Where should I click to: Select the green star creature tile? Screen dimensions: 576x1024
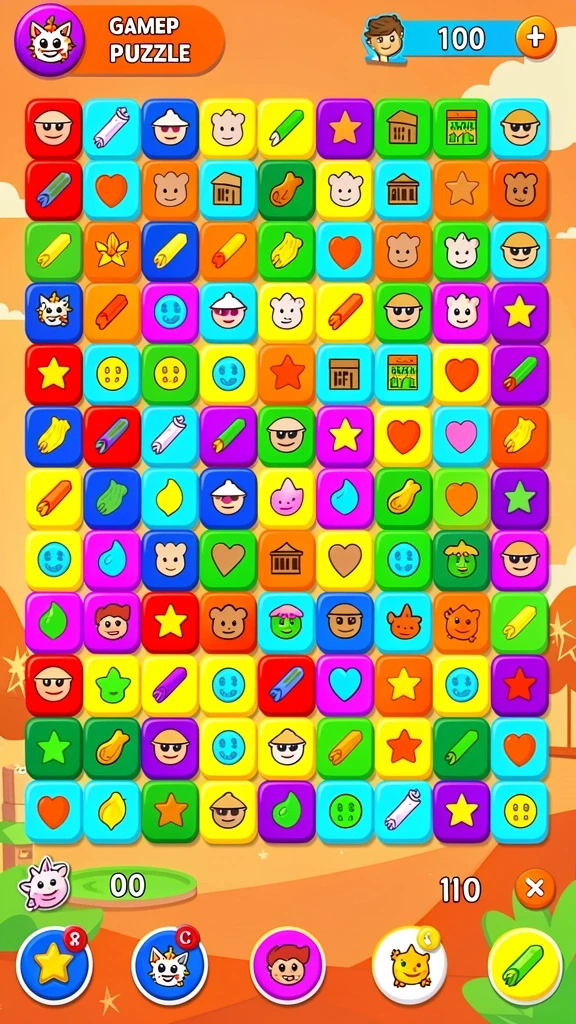(112, 684)
